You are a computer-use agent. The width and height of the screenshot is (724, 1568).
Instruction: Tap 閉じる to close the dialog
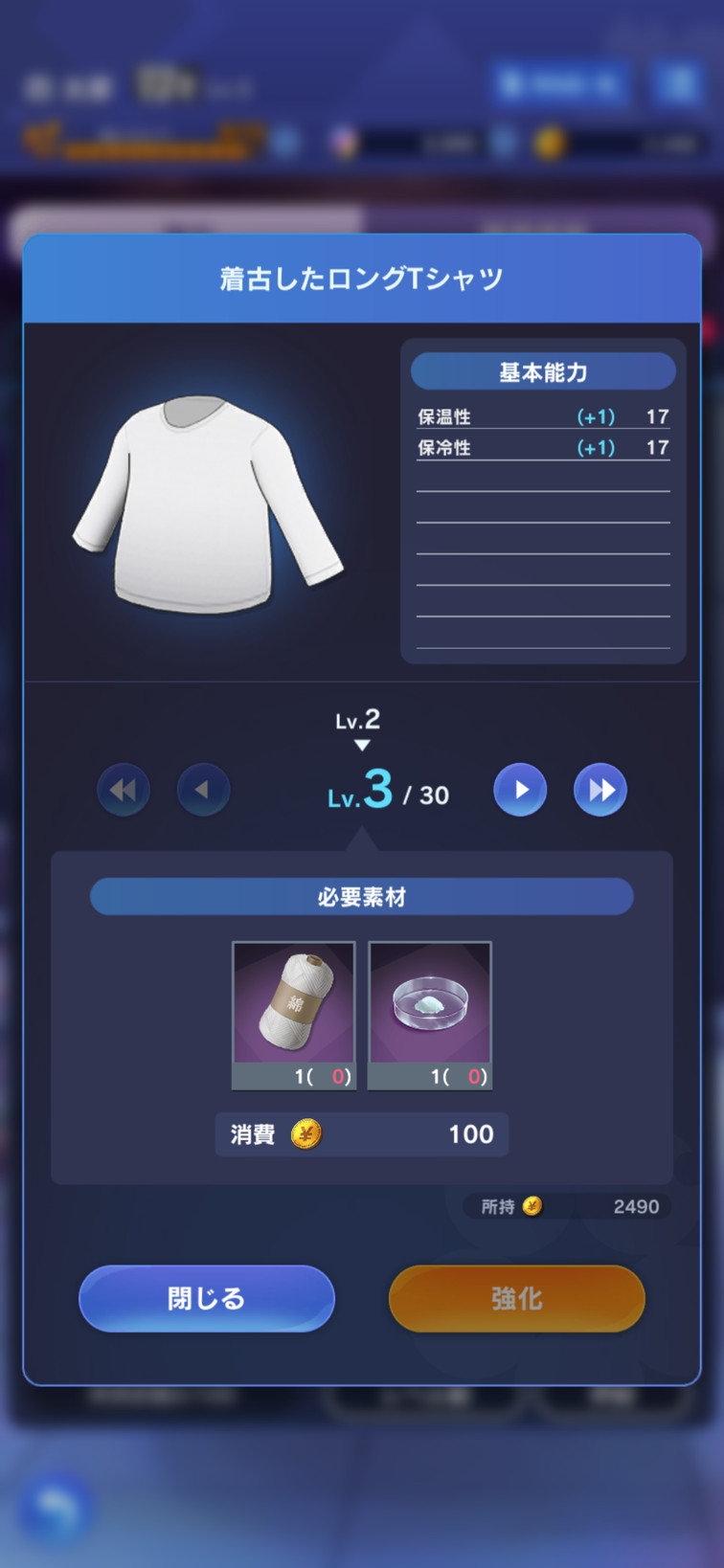pos(206,1298)
